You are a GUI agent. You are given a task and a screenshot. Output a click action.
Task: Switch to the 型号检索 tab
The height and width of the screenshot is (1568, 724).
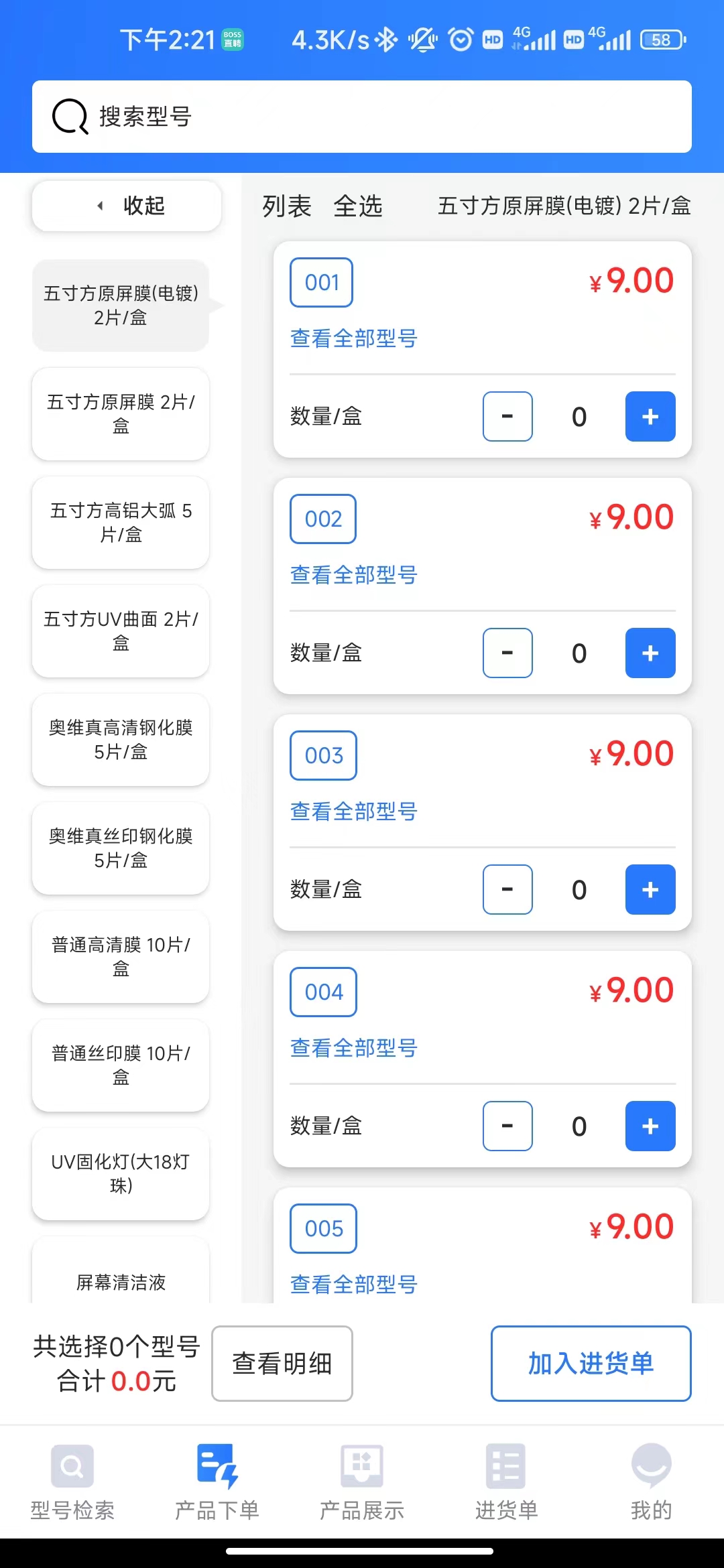72,1482
